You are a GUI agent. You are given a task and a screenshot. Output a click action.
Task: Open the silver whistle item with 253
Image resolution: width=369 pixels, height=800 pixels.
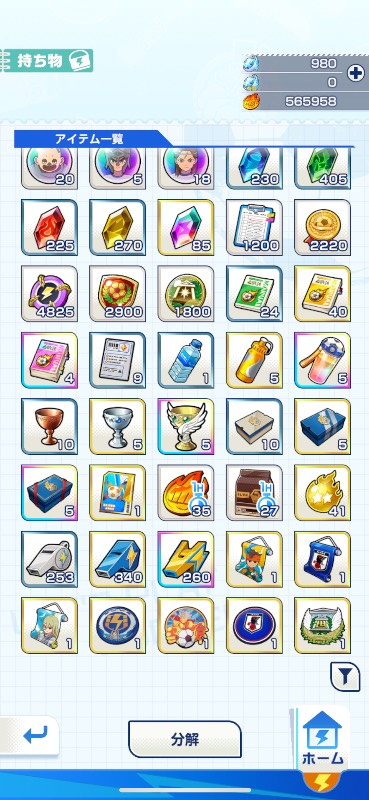(50, 559)
